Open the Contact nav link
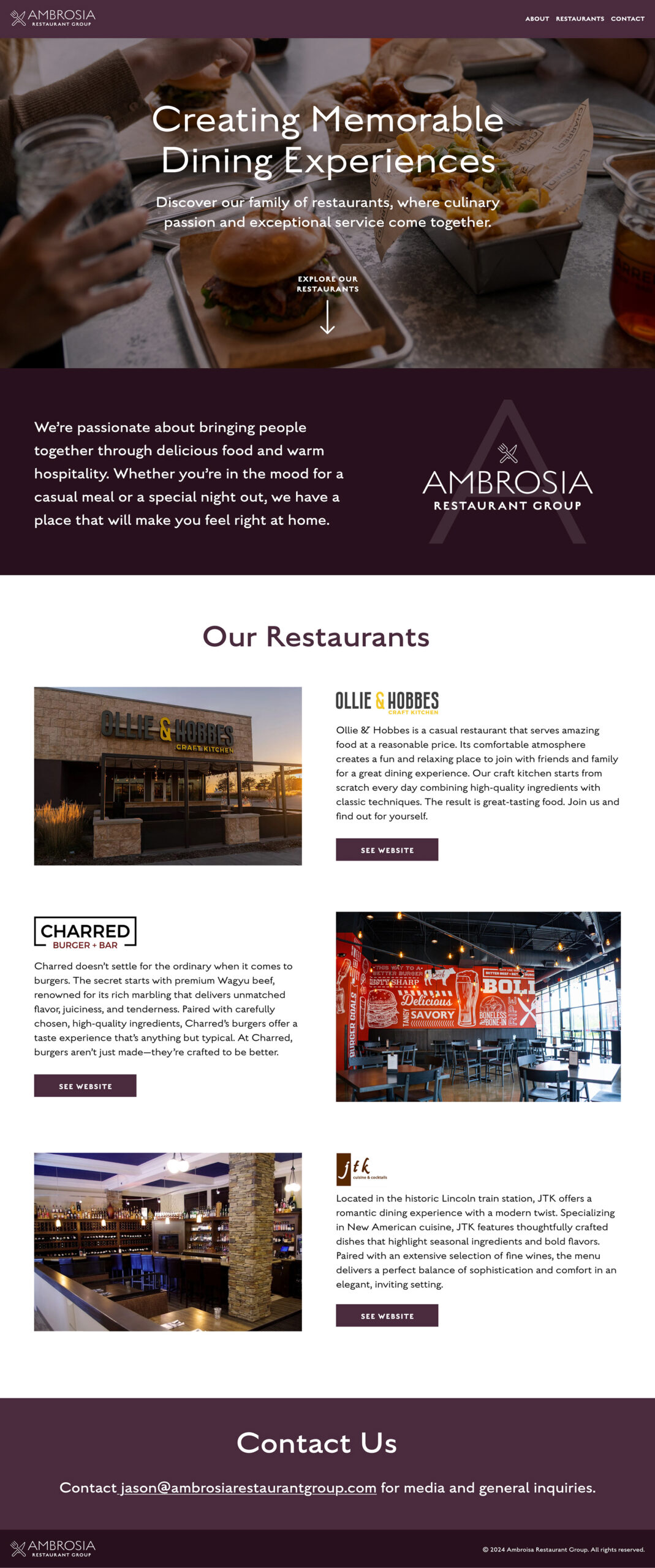The image size is (655, 1568). [627, 19]
